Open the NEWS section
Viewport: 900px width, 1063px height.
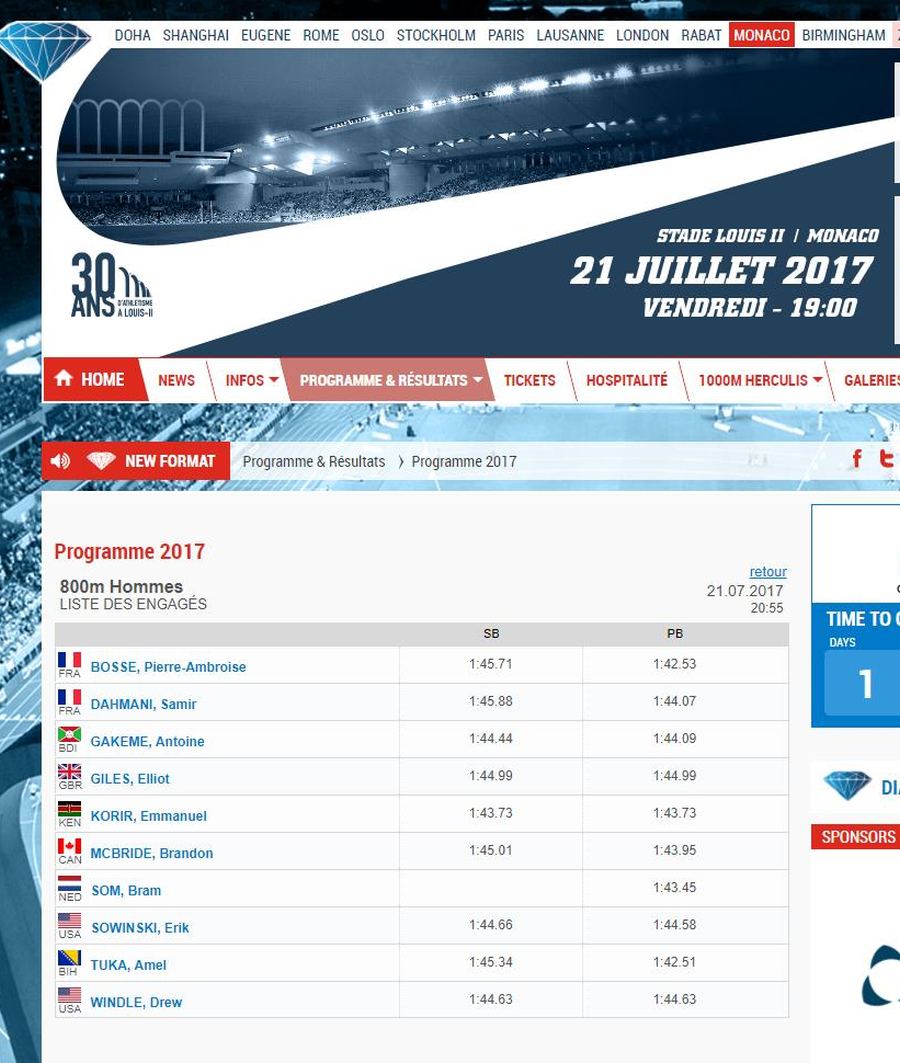pos(176,380)
